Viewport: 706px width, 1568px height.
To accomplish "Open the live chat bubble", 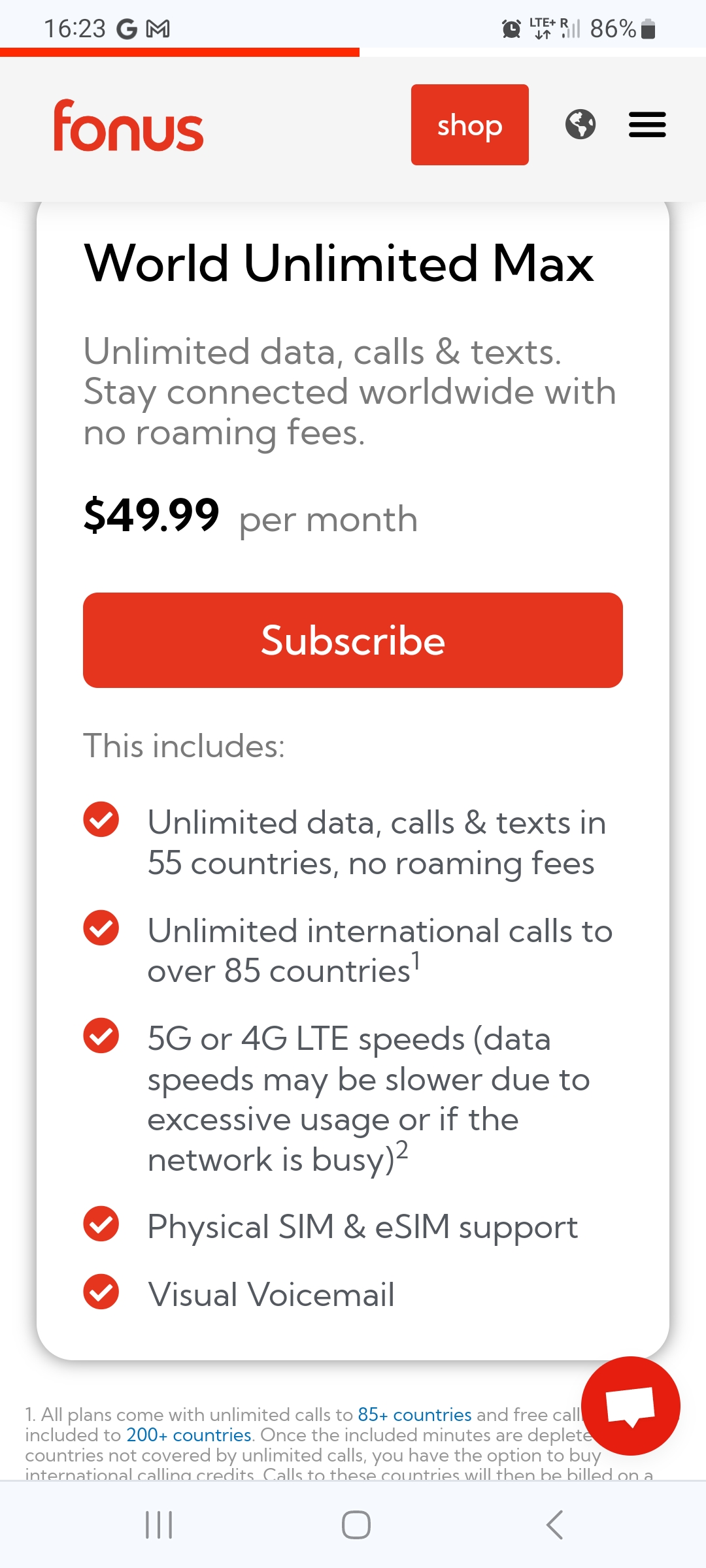I will tap(630, 1406).
